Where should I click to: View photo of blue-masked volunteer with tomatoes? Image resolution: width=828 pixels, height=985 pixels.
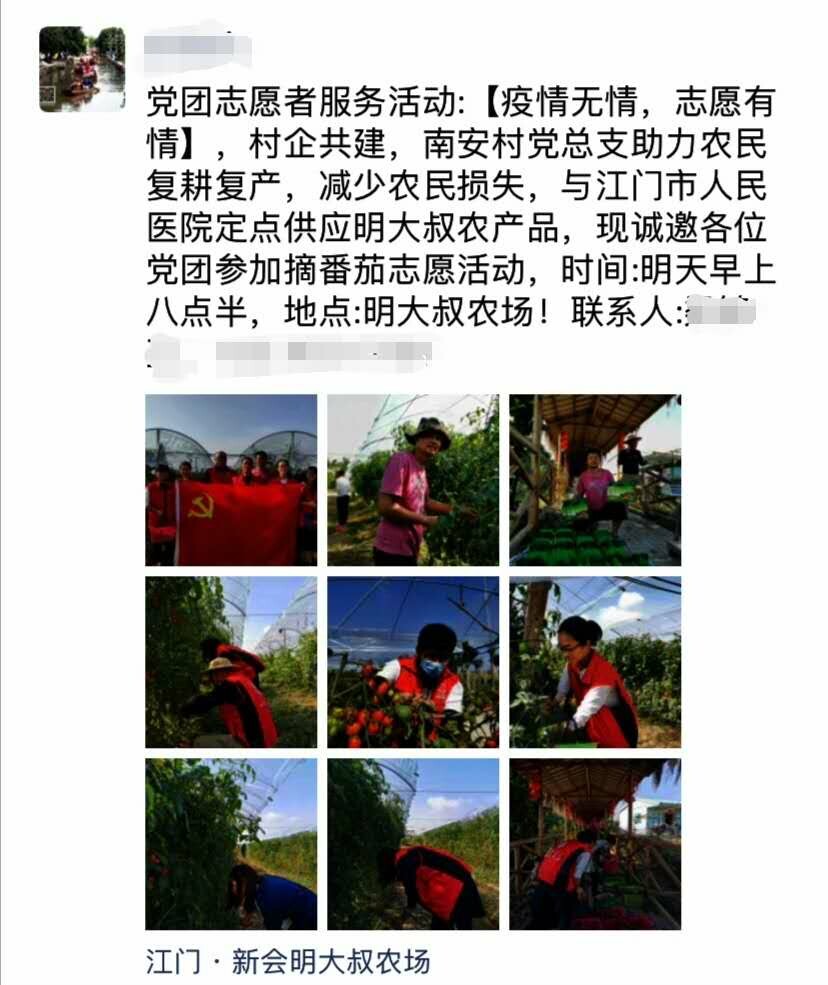pyautogui.click(x=413, y=662)
